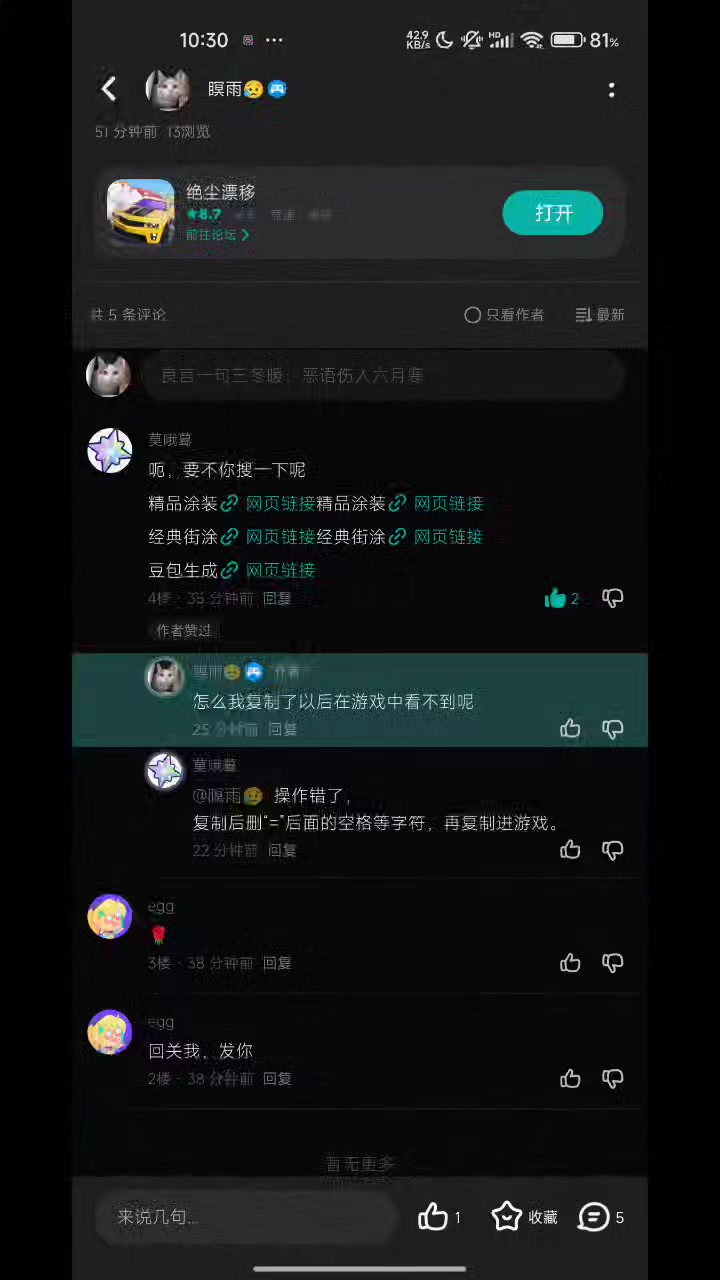Image resolution: width=720 pixels, height=1280 pixels.
Task: Tap the 来说几句 input at bottom
Action: tap(245, 1217)
